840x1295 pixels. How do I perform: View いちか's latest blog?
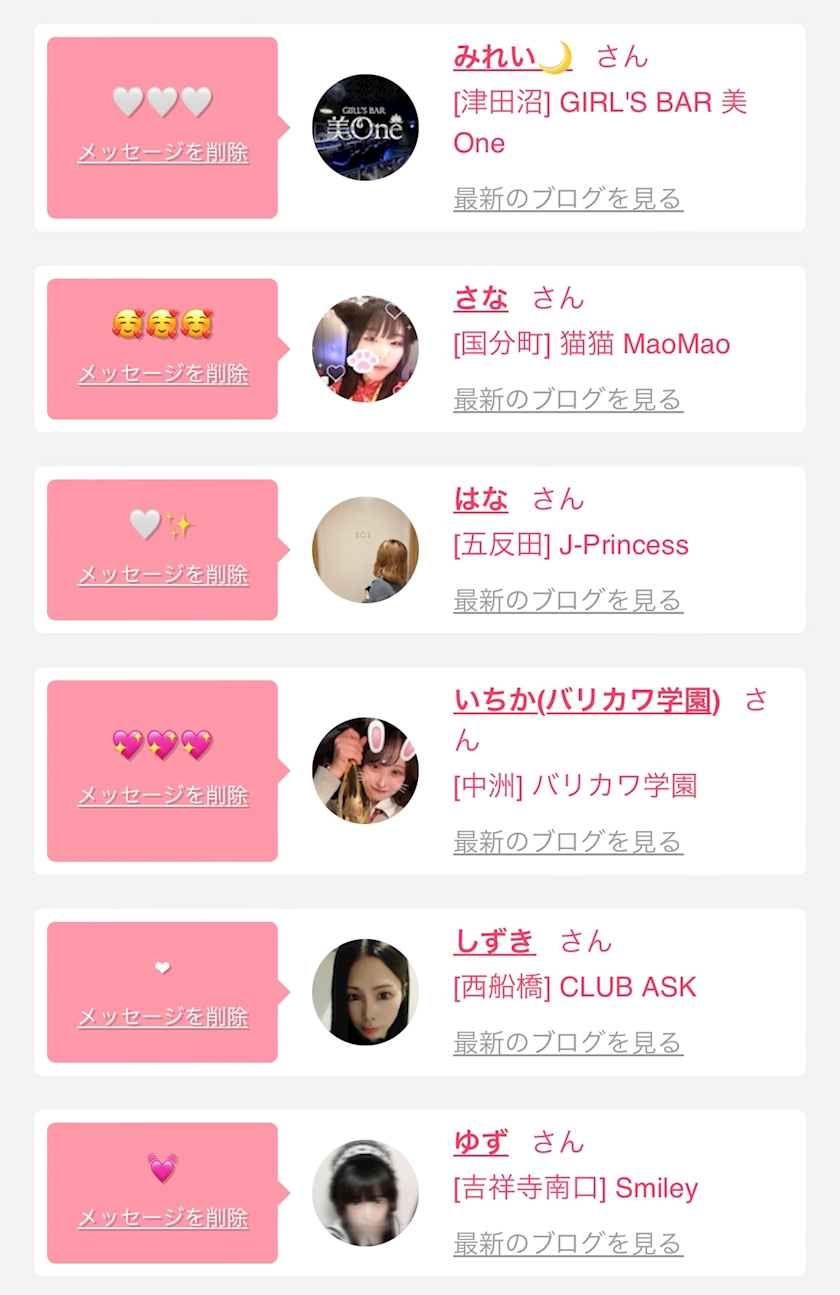pyautogui.click(x=567, y=841)
